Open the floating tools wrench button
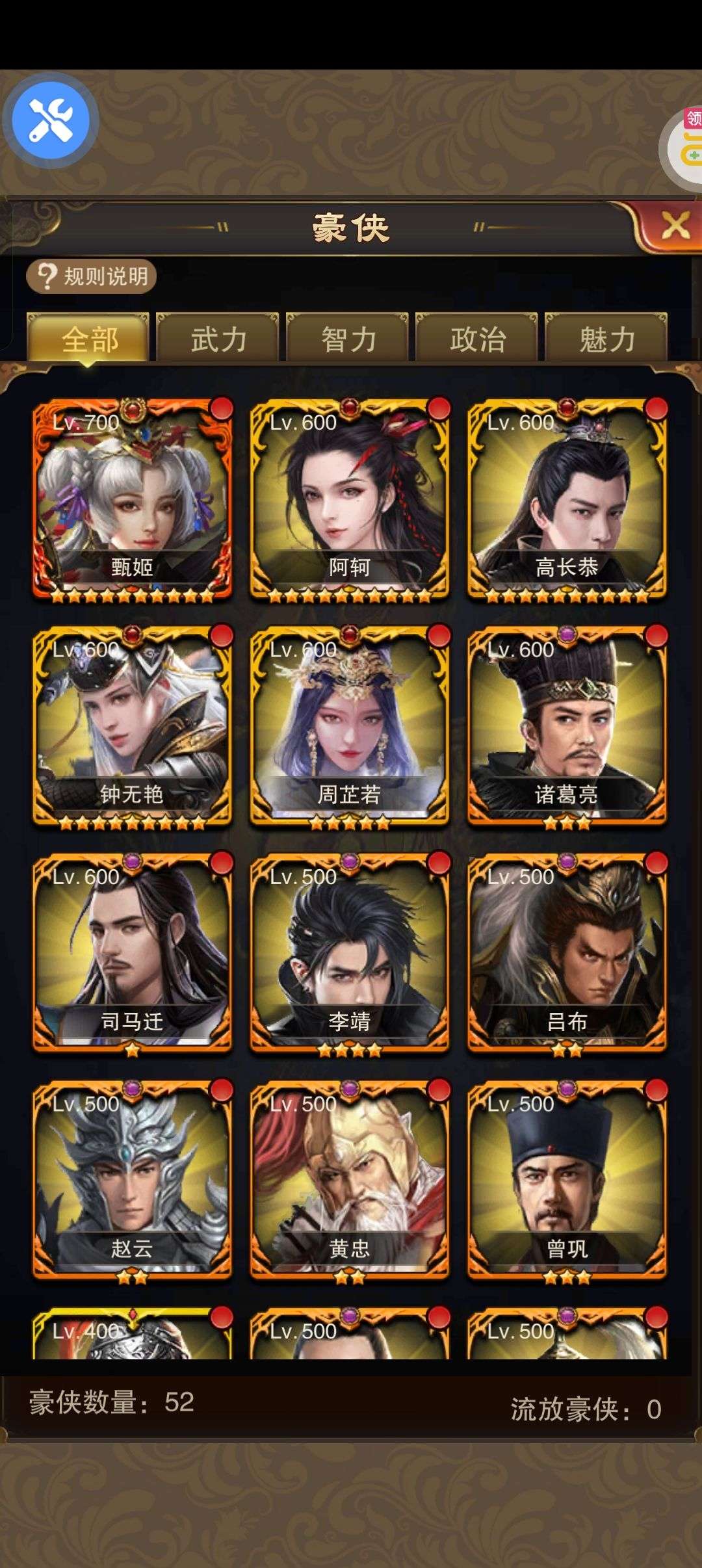Image resolution: width=702 pixels, height=1568 pixels. (x=51, y=120)
